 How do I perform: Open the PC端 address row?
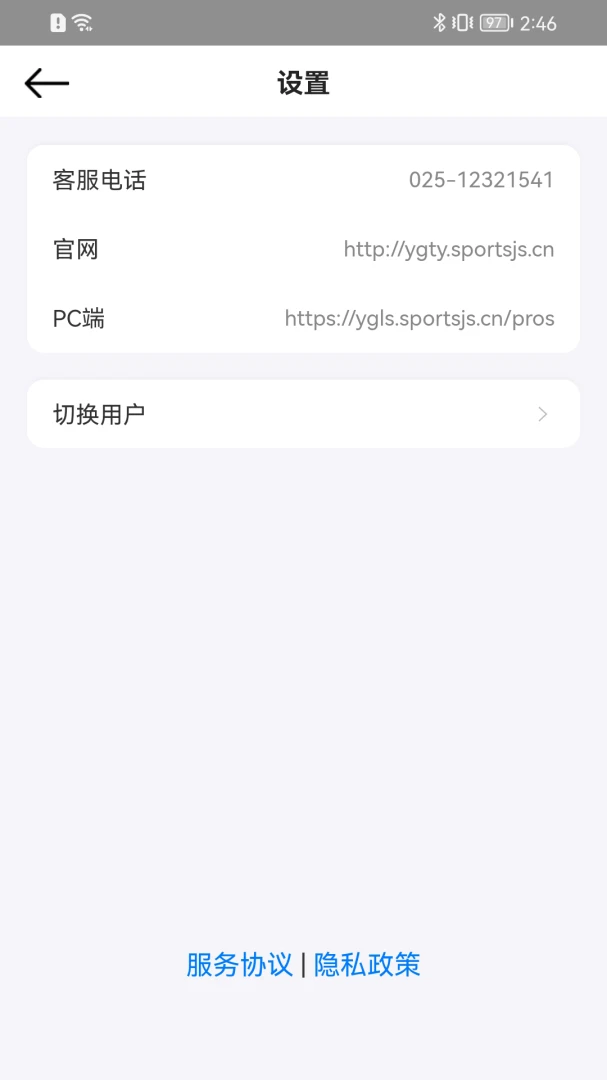tap(303, 318)
